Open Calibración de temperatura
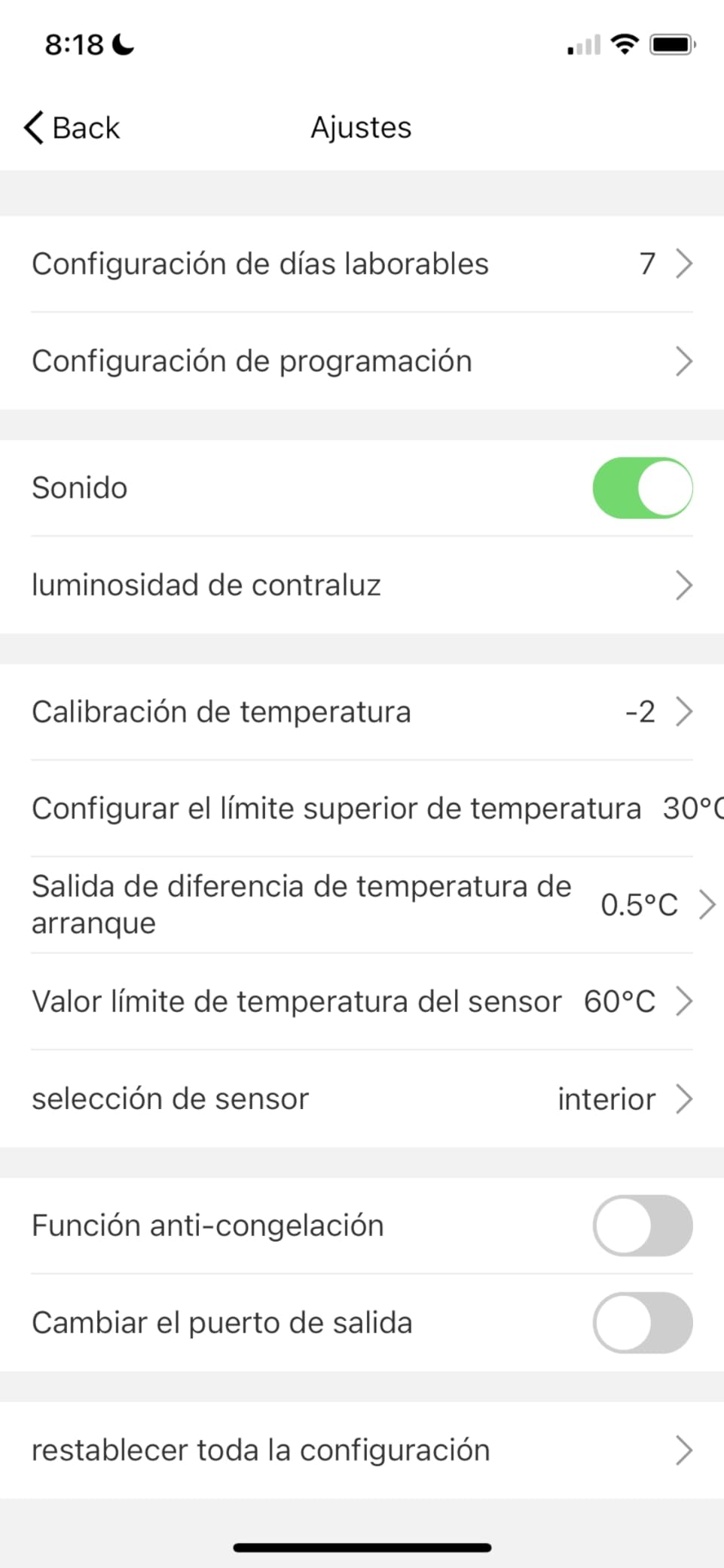 point(362,712)
